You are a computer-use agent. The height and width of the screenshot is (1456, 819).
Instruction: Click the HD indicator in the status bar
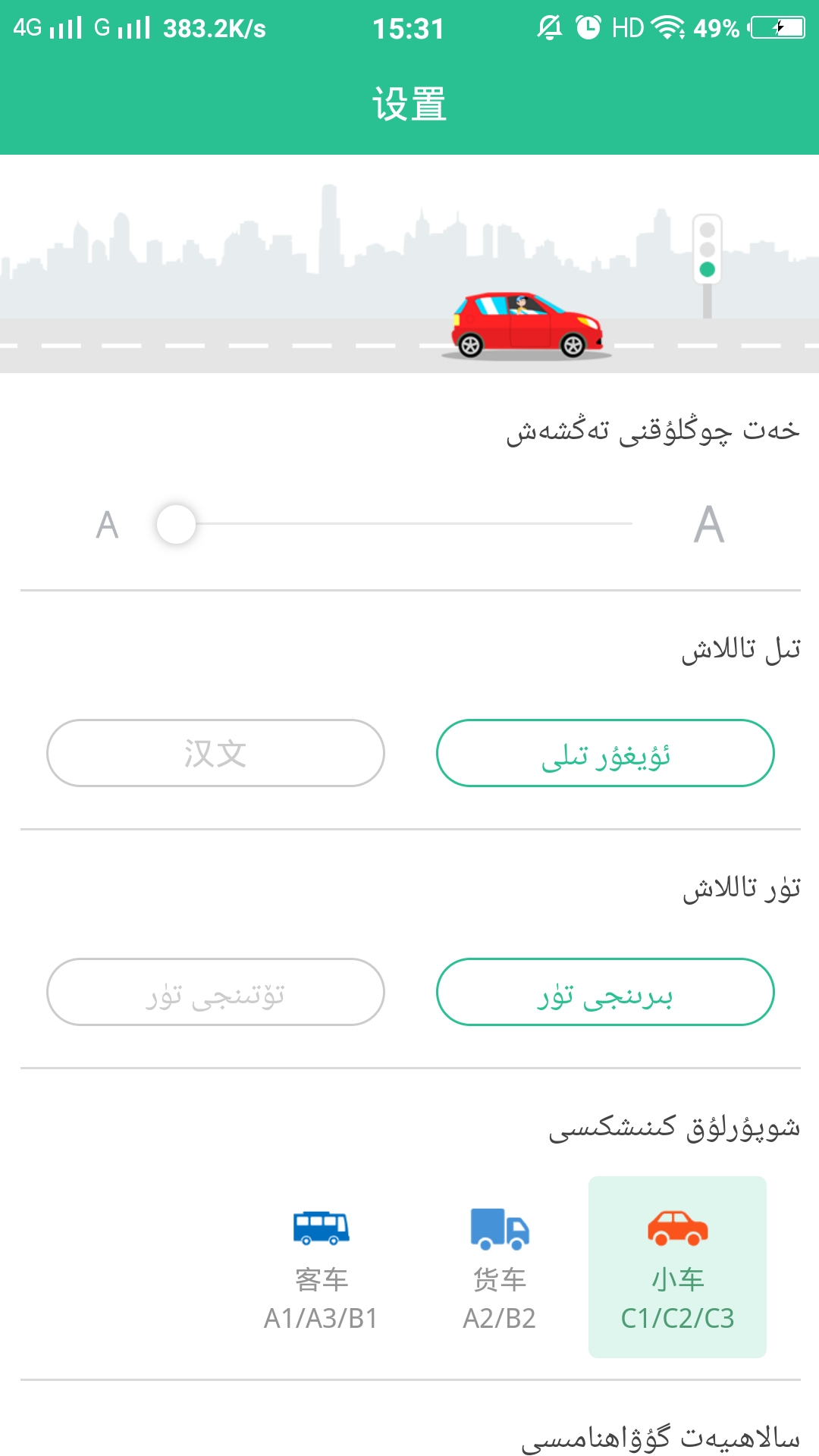tap(626, 25)
